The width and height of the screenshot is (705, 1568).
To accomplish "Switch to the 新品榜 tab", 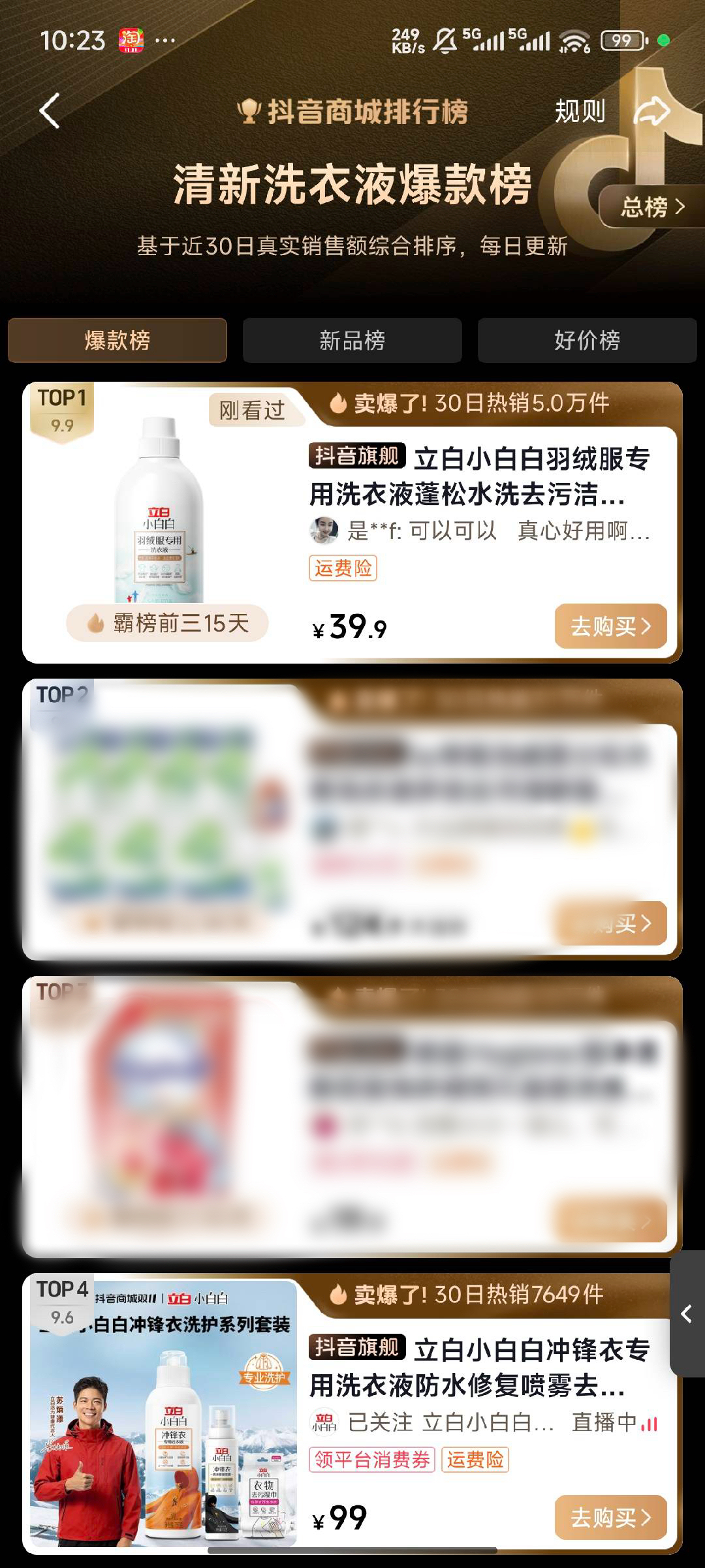I will [x=352, y=340].
